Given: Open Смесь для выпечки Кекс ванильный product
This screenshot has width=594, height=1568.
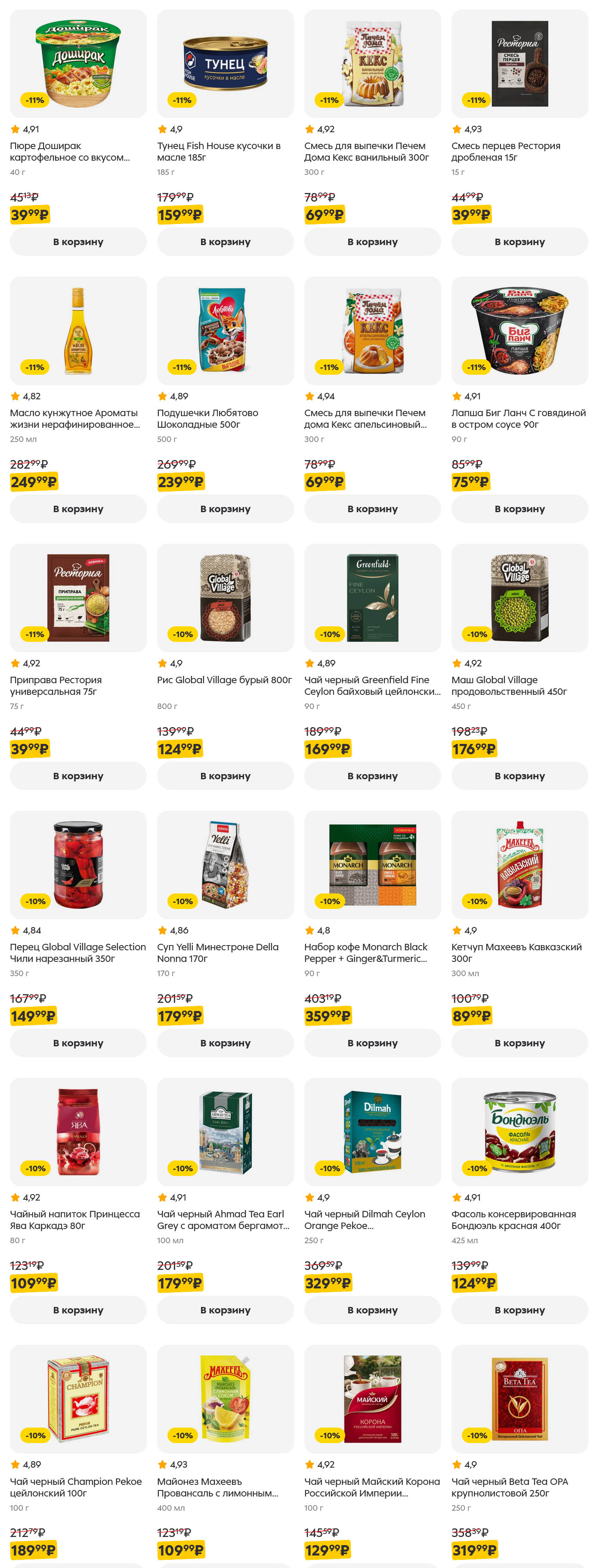Looking at the screenshot, I should pyautogui.click(x=372, y=64).
